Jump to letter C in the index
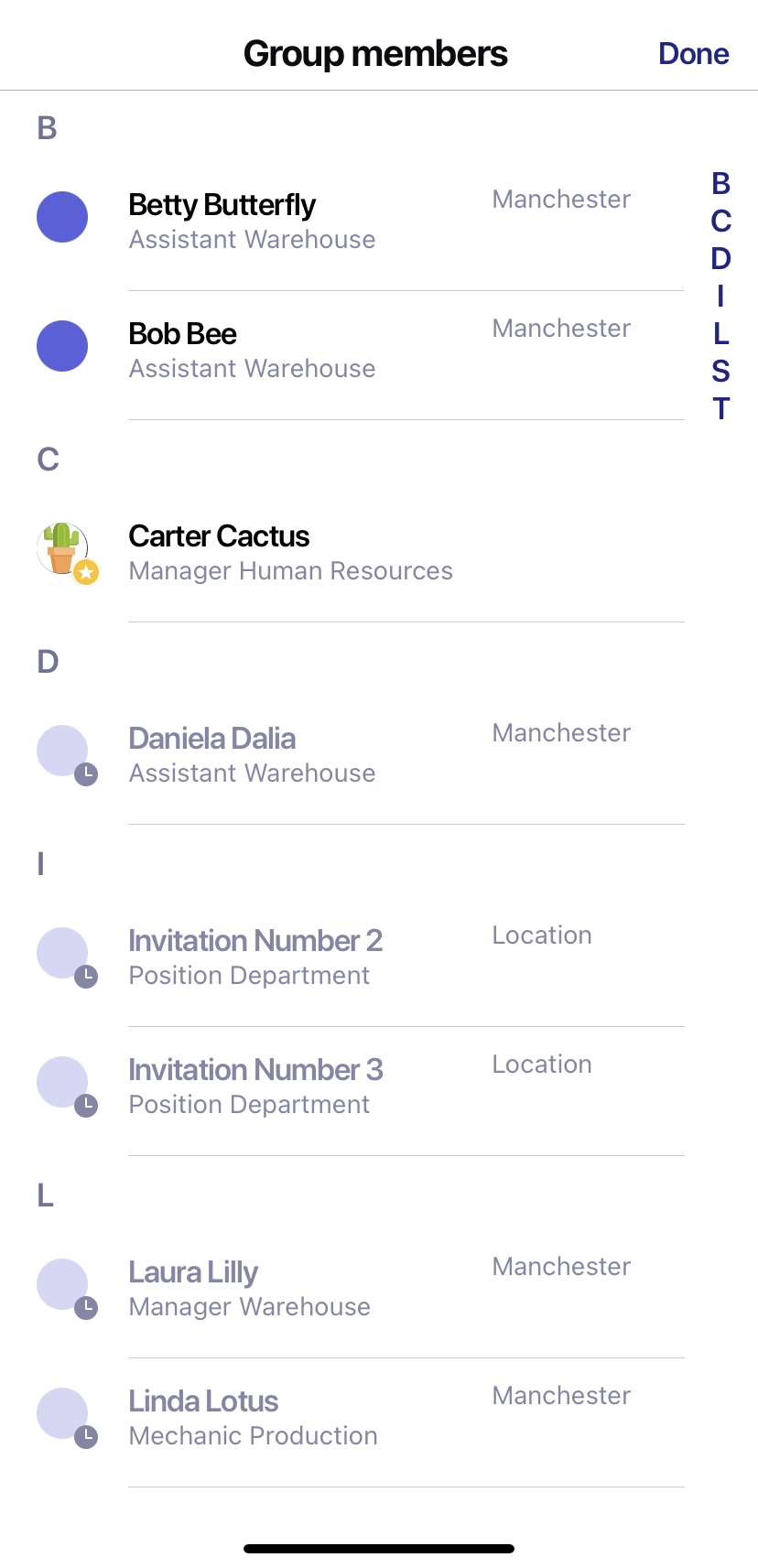 click(x=720, y=222)
